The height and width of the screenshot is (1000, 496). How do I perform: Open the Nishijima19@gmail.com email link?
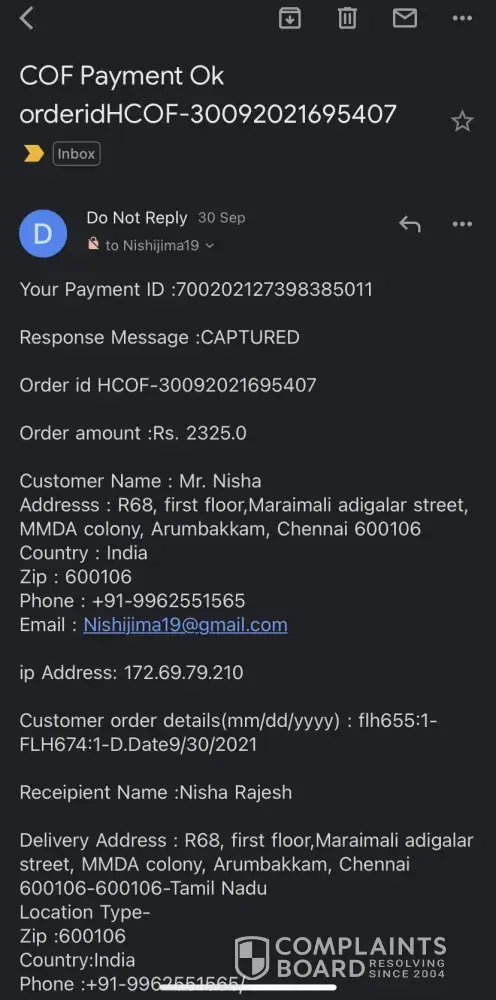(x=186, y=625)
